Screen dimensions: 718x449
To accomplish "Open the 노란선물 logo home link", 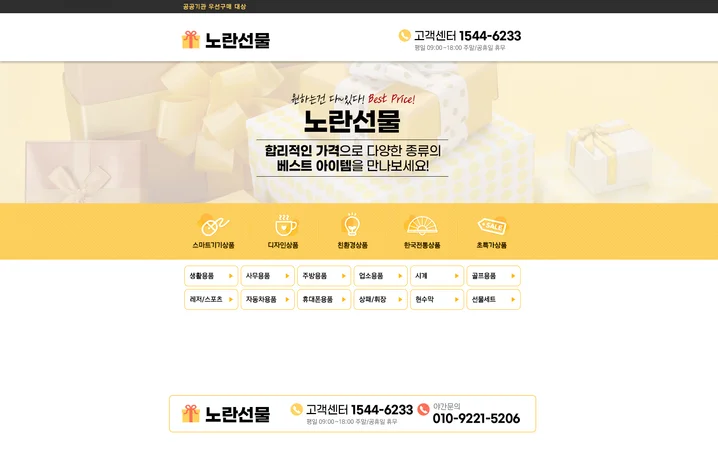I will click(226, 40).
